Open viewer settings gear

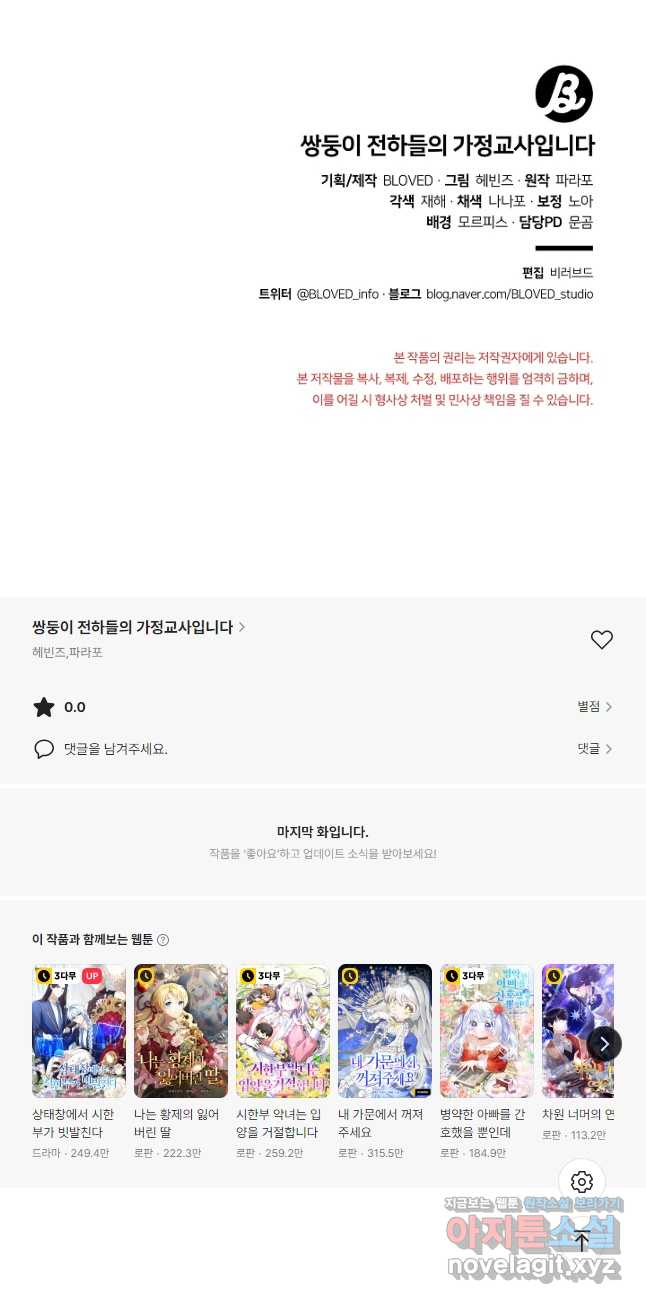click(x=582, y=1182)
